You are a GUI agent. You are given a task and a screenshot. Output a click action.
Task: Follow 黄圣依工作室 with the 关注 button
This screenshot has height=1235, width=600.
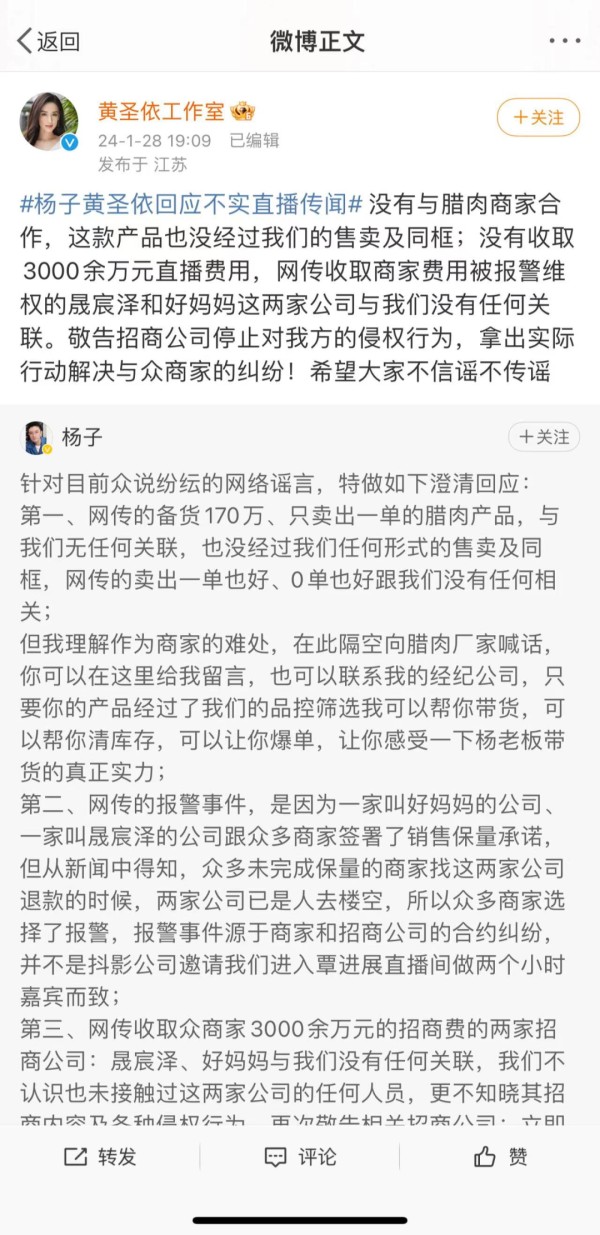(x=538, y=117)
